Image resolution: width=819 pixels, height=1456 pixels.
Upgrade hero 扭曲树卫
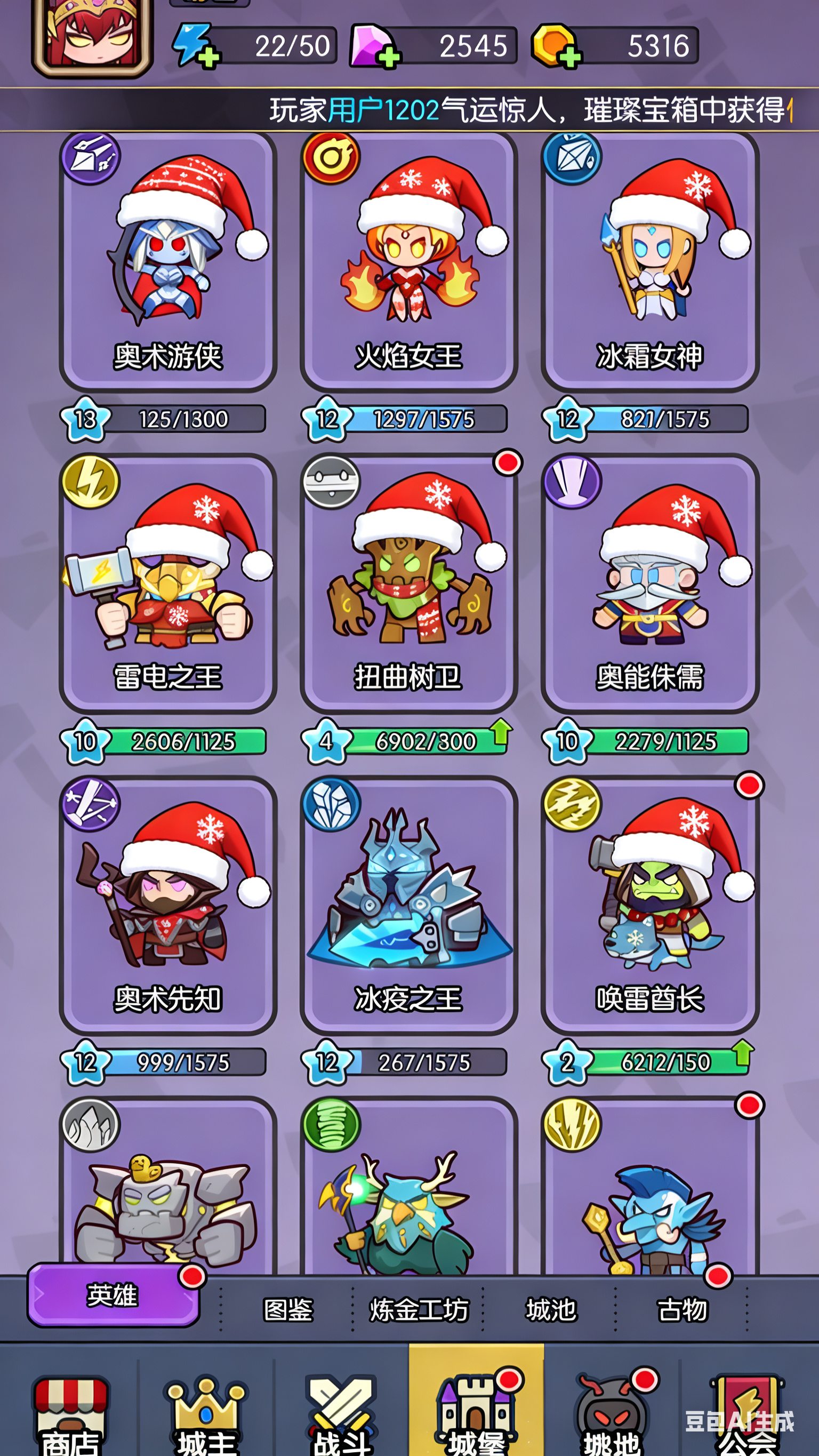pos(501,732)
